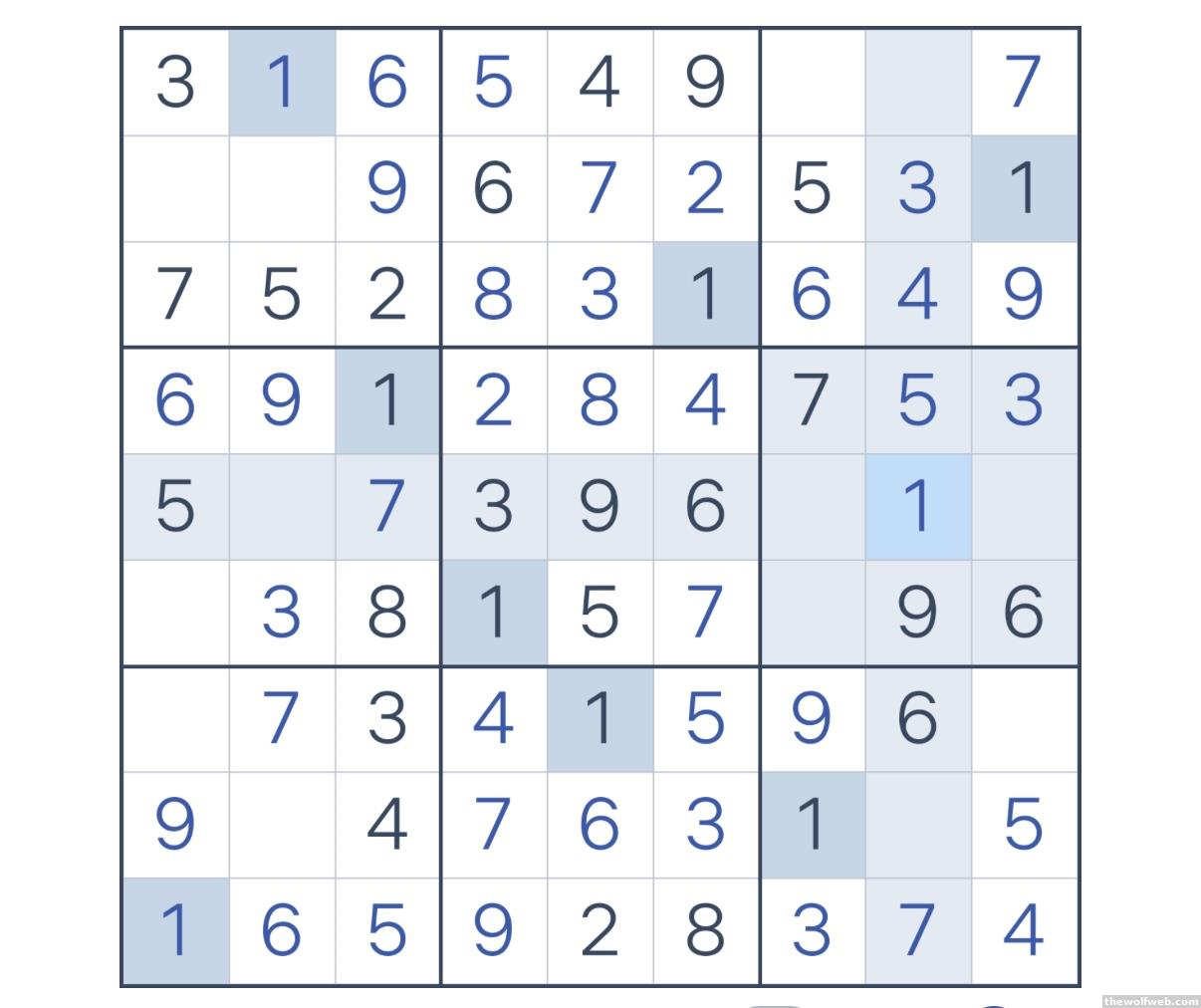The height and width of the screenshot is (1008, 1201).
Task: Select the empty cell between 1 and 5
Action: click(916, 825)
